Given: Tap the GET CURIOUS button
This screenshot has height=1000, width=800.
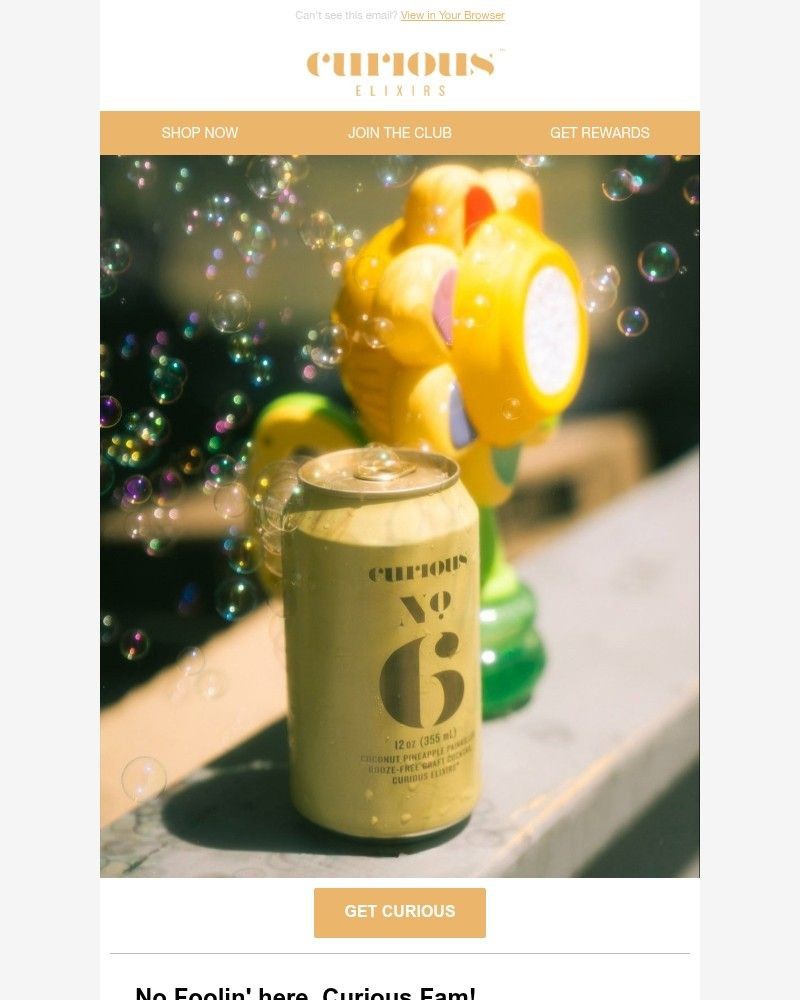Looking at the screenshot, I should 400,912.
